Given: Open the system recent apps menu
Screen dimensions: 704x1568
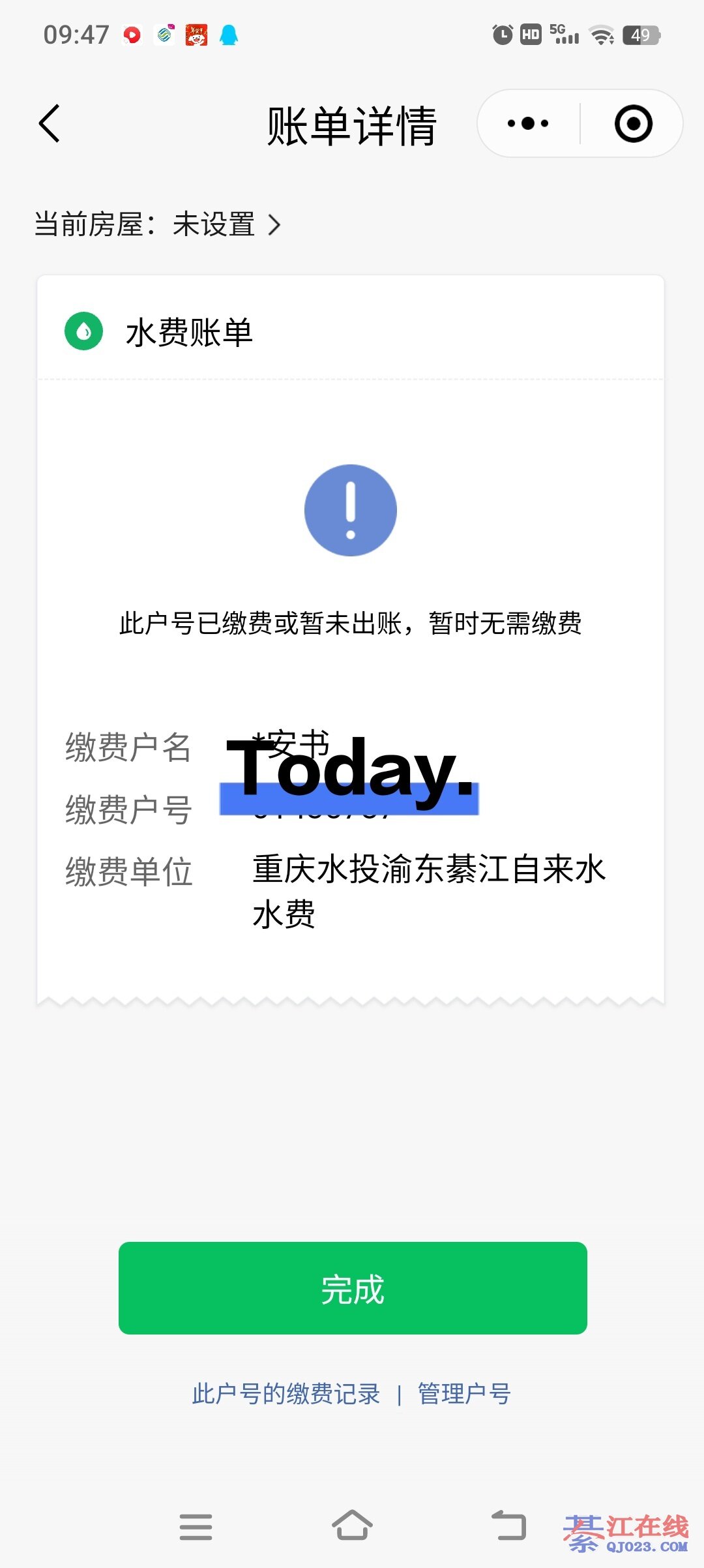Looking at the screenshot, I should [196, 1526].
